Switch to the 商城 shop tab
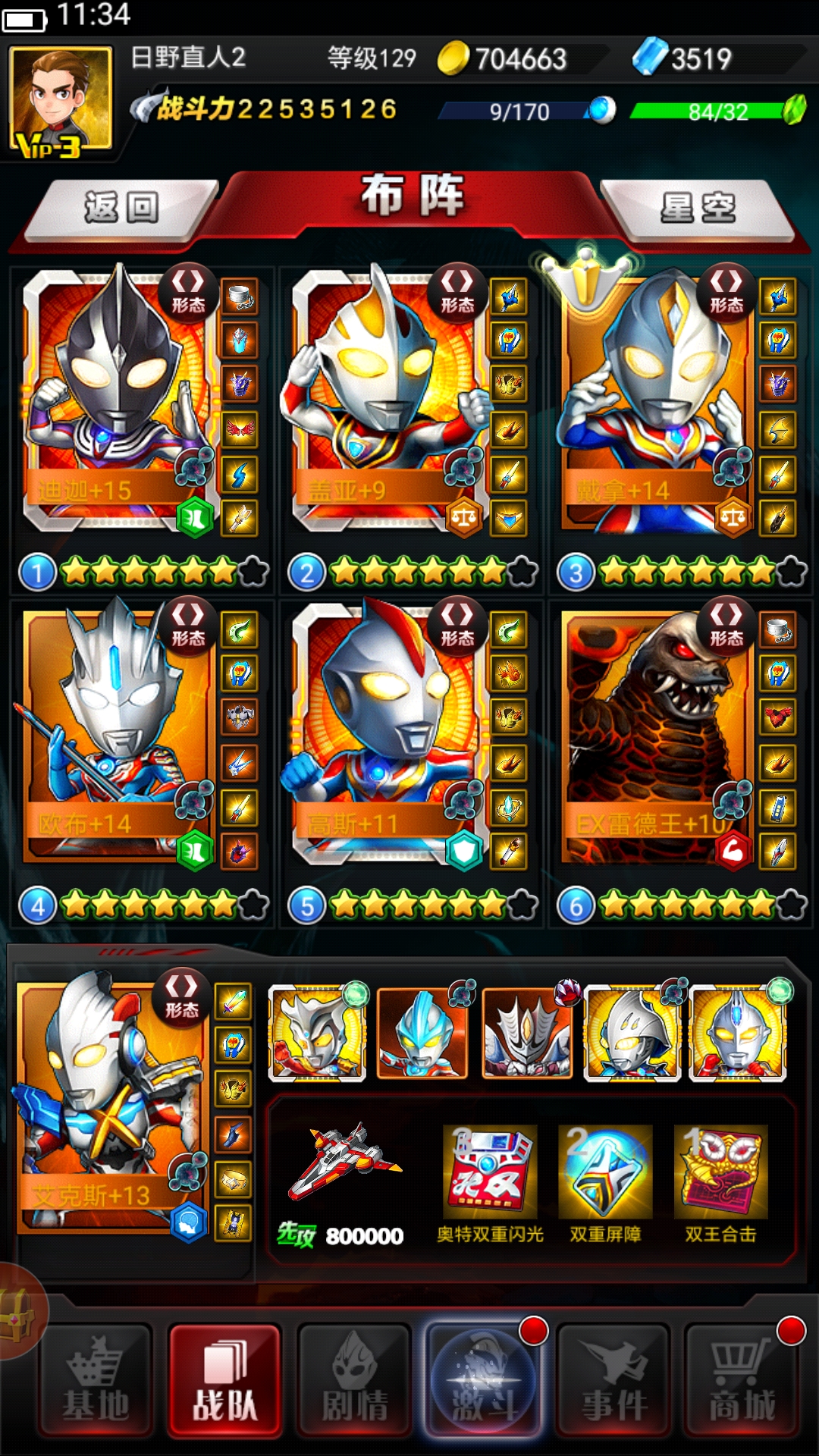819x1456 pixels. [741, 1382]
